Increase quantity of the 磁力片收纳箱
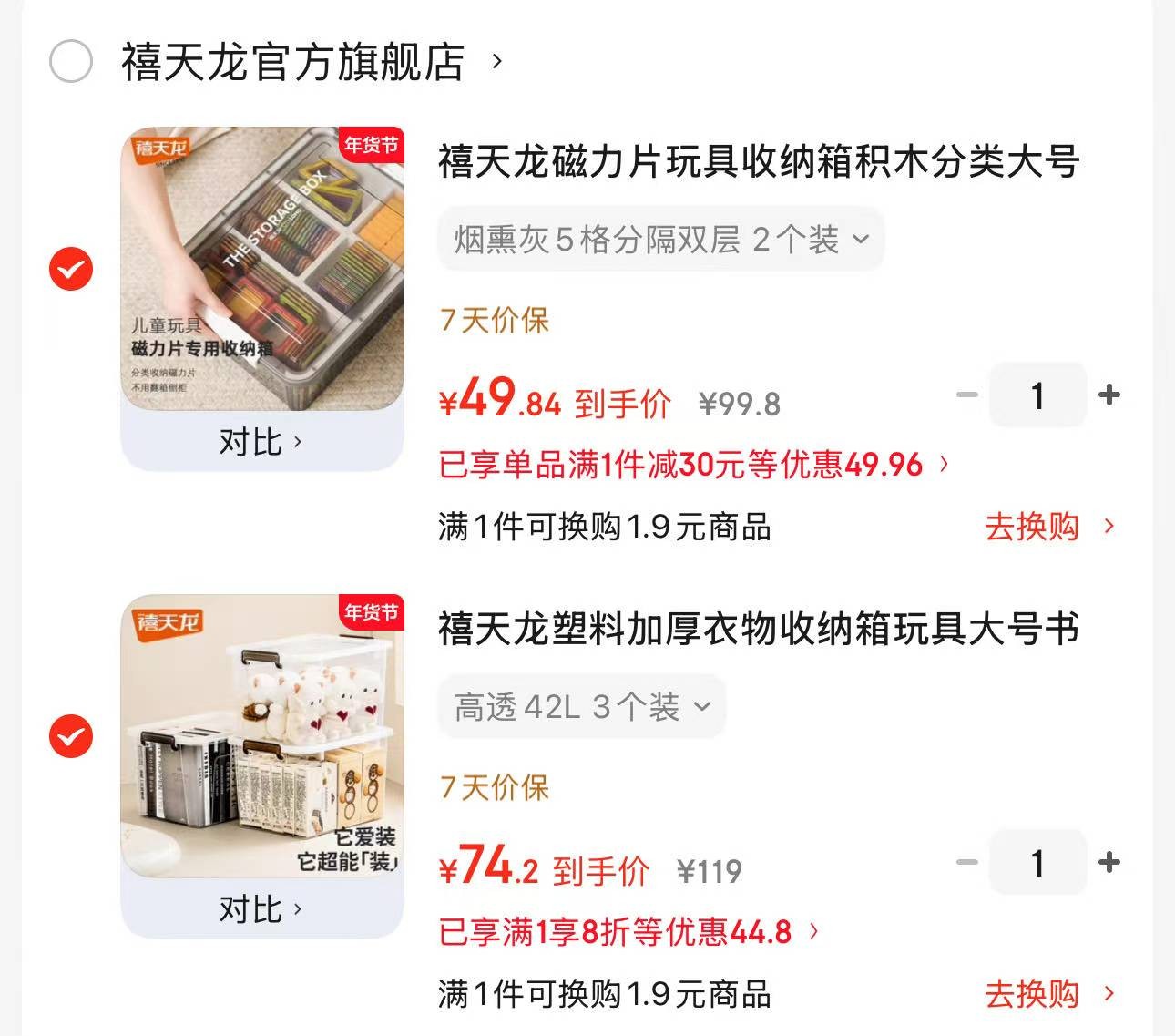 (1109, 395)
